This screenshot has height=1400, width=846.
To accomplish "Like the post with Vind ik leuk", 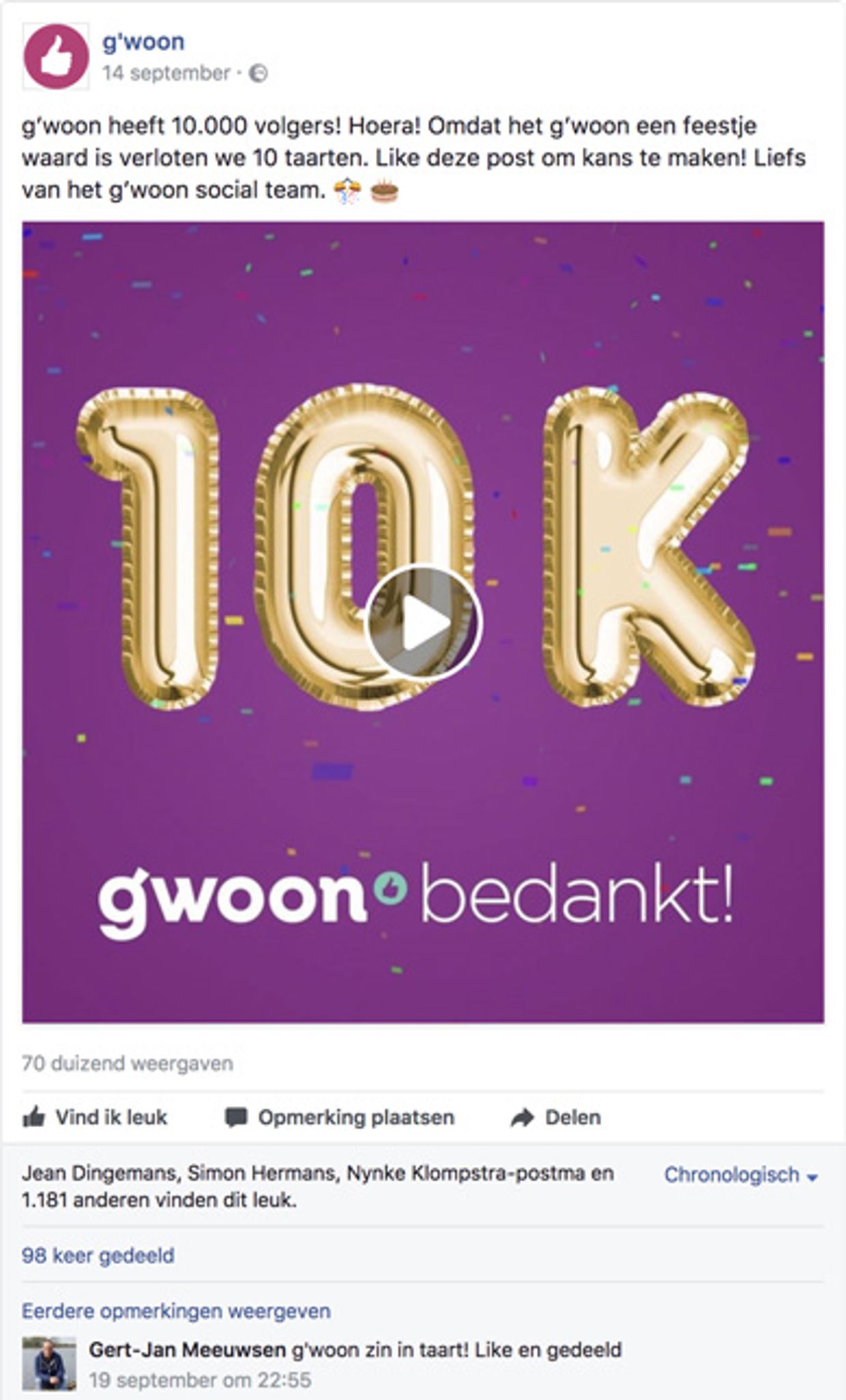I will (x=96, y=1118).
